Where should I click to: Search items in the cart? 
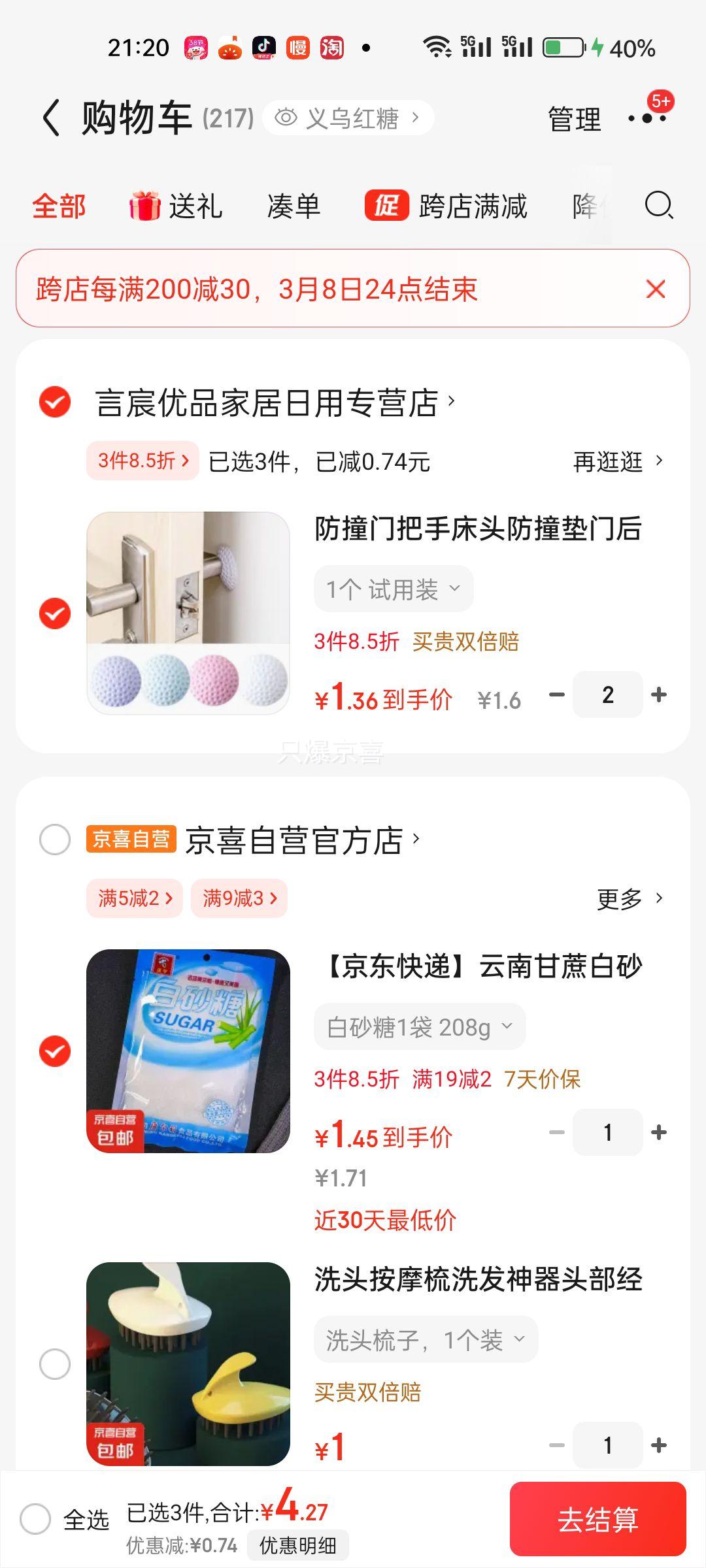click(658, 206)
